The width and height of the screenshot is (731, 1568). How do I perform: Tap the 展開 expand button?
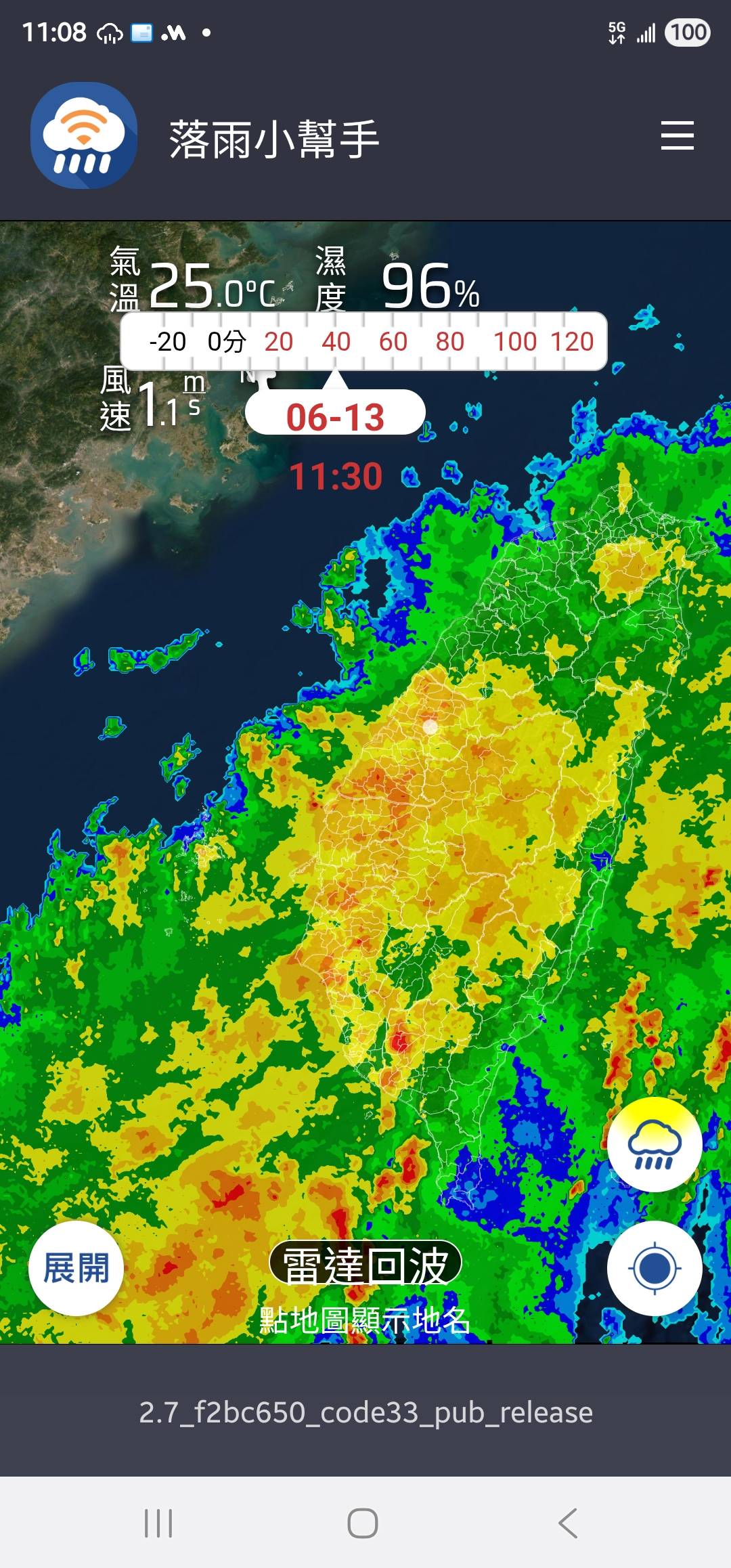tap(76, 1268)
